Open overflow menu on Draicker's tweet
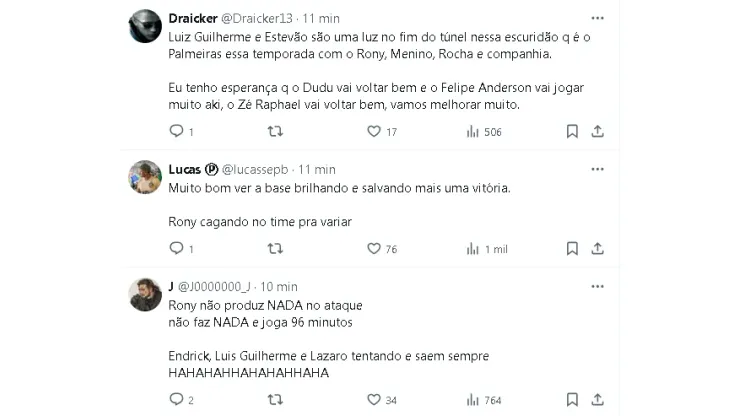Image resolution: width=740 pixels, height=416 pixels. (597, 19)
